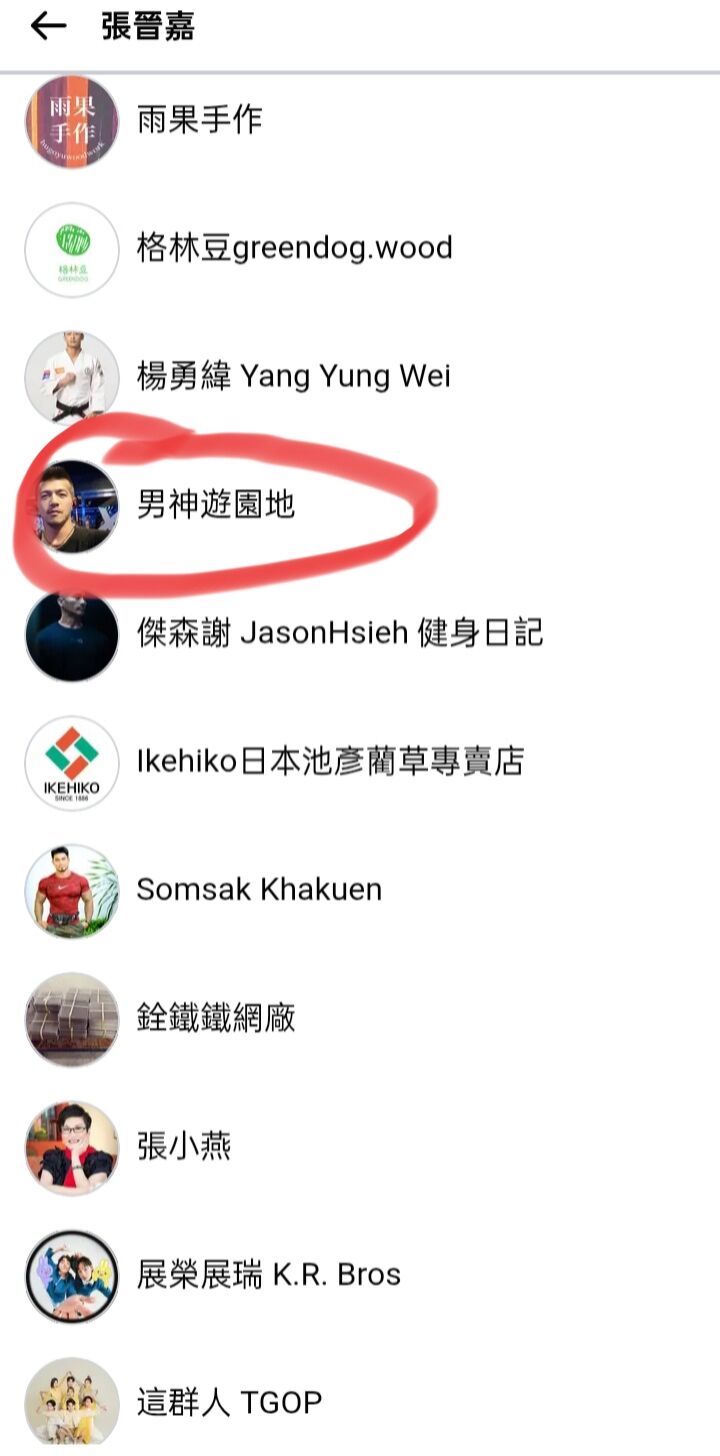
Task: Open Somsak Khakuen's page
Action: coord(360,890)
